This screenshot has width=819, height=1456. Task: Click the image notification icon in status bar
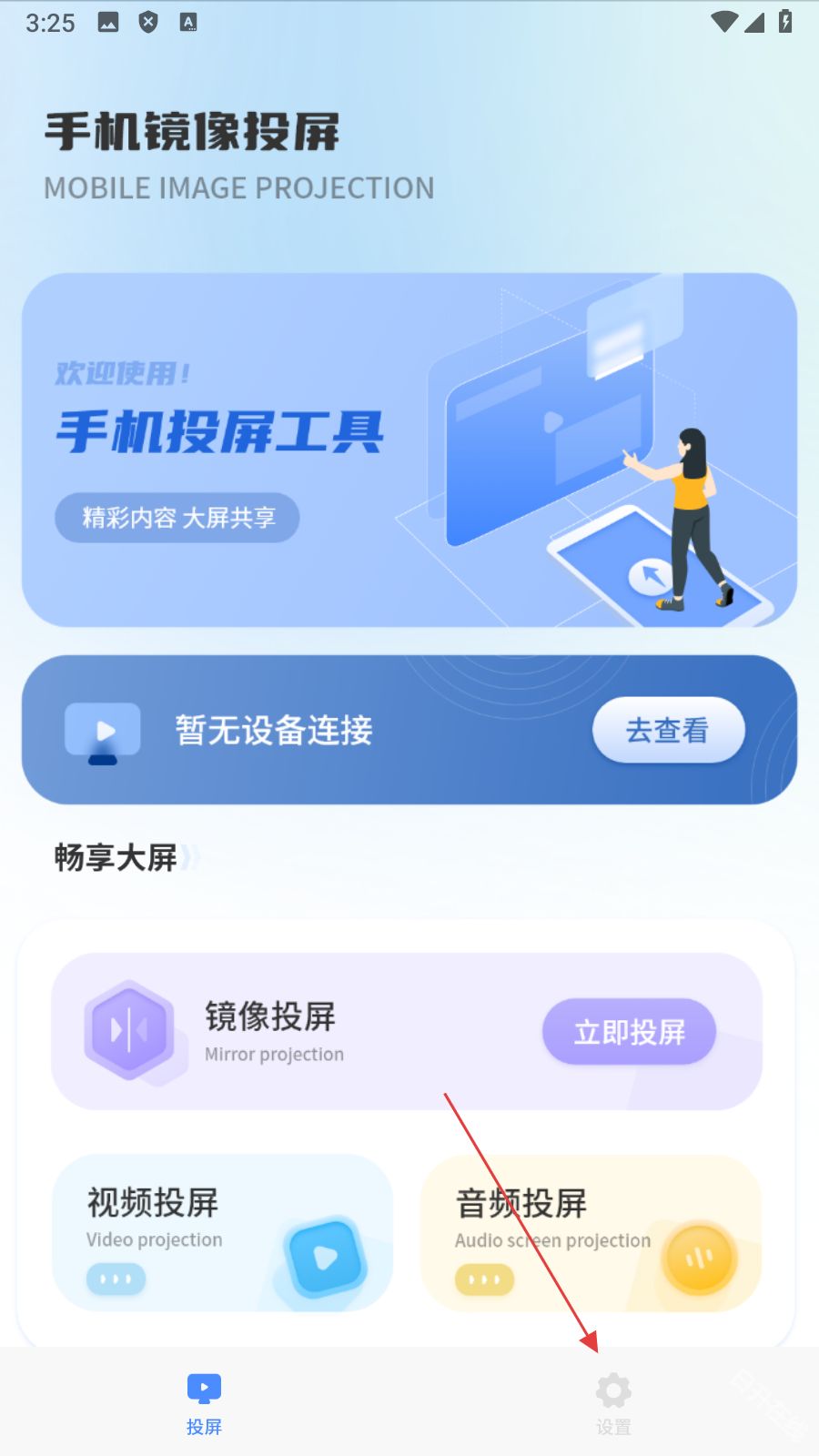click(x=108, y=22)
